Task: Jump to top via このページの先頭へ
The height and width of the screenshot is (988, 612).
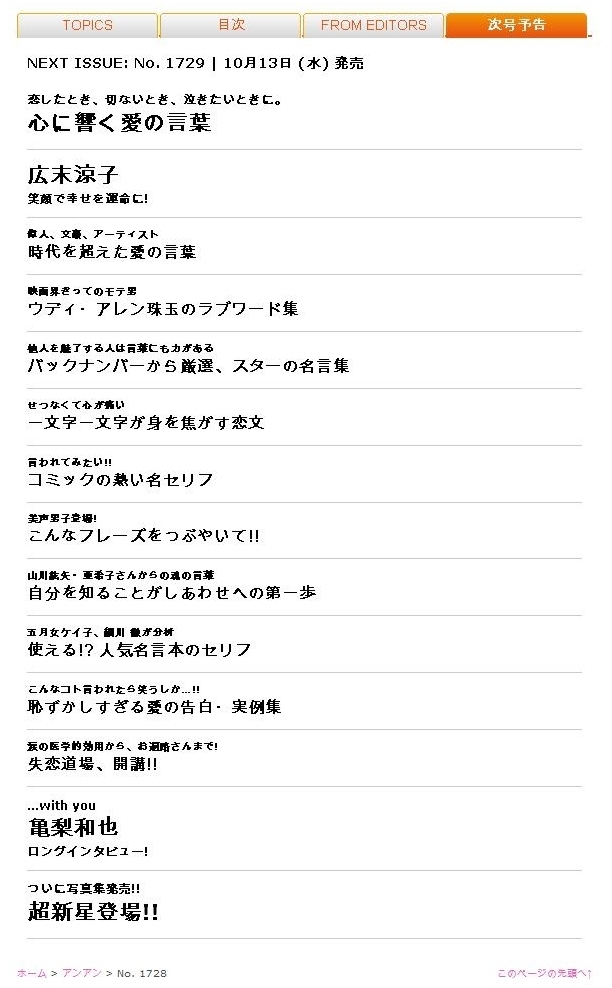Action: tap(545, 973)
